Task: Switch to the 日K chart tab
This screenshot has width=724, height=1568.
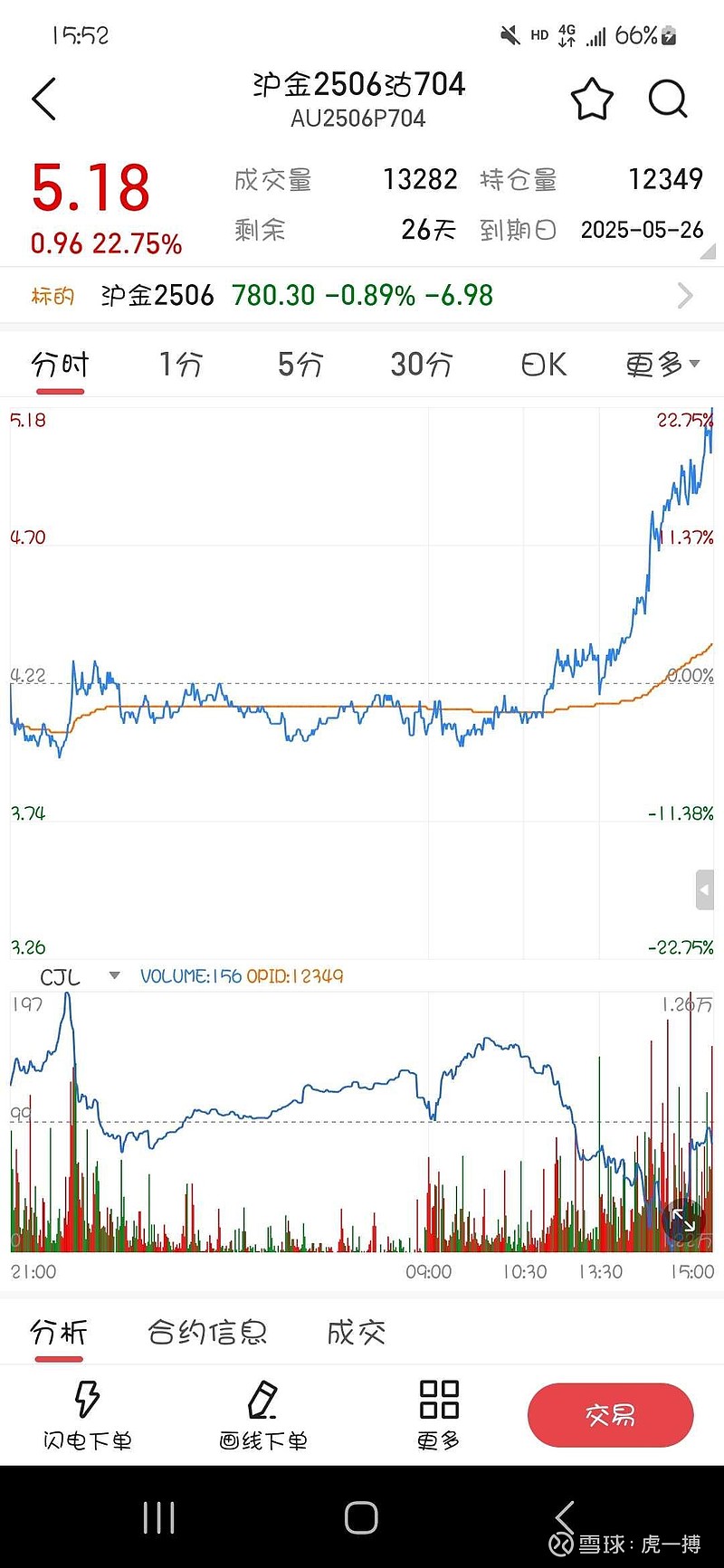Action: coord(543,365)
